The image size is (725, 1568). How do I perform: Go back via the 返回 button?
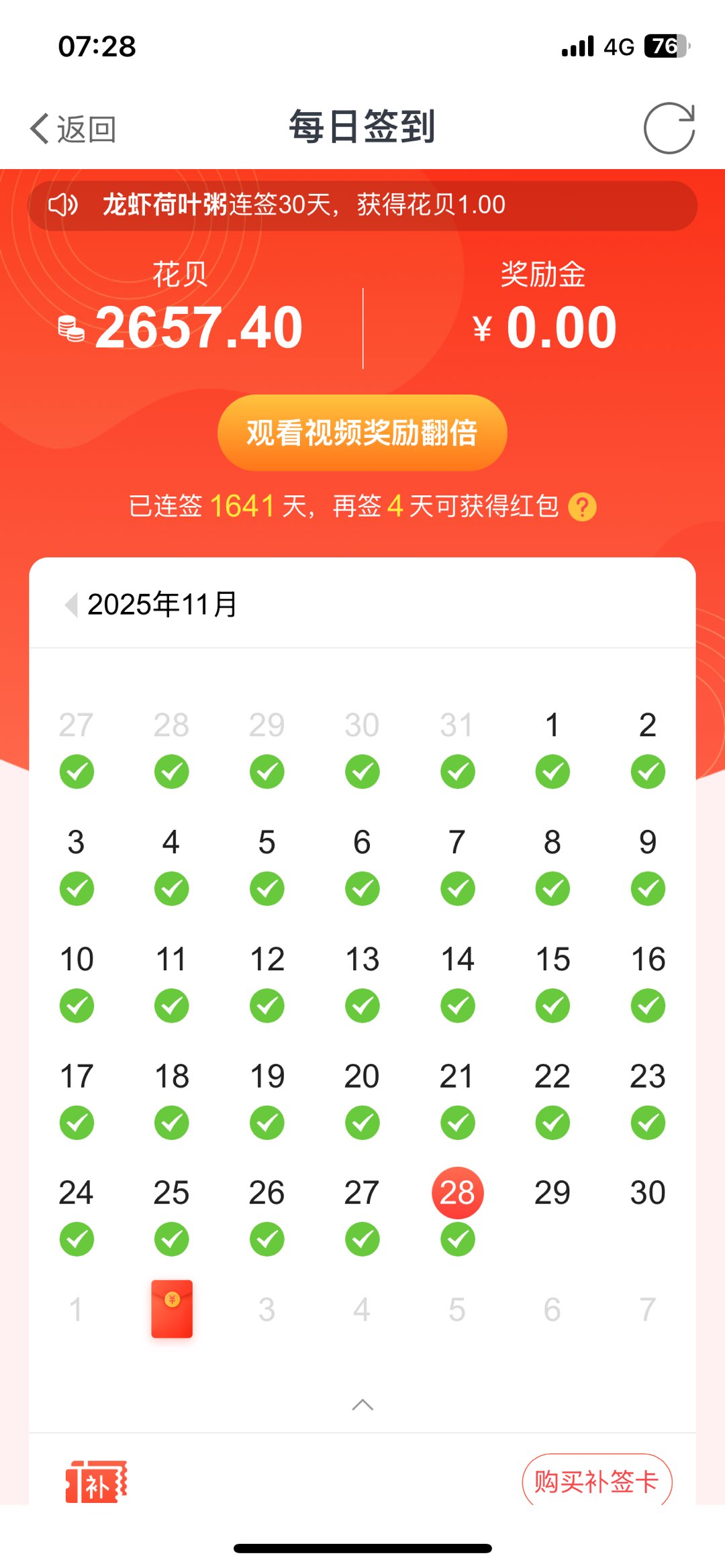coord(72,128)
